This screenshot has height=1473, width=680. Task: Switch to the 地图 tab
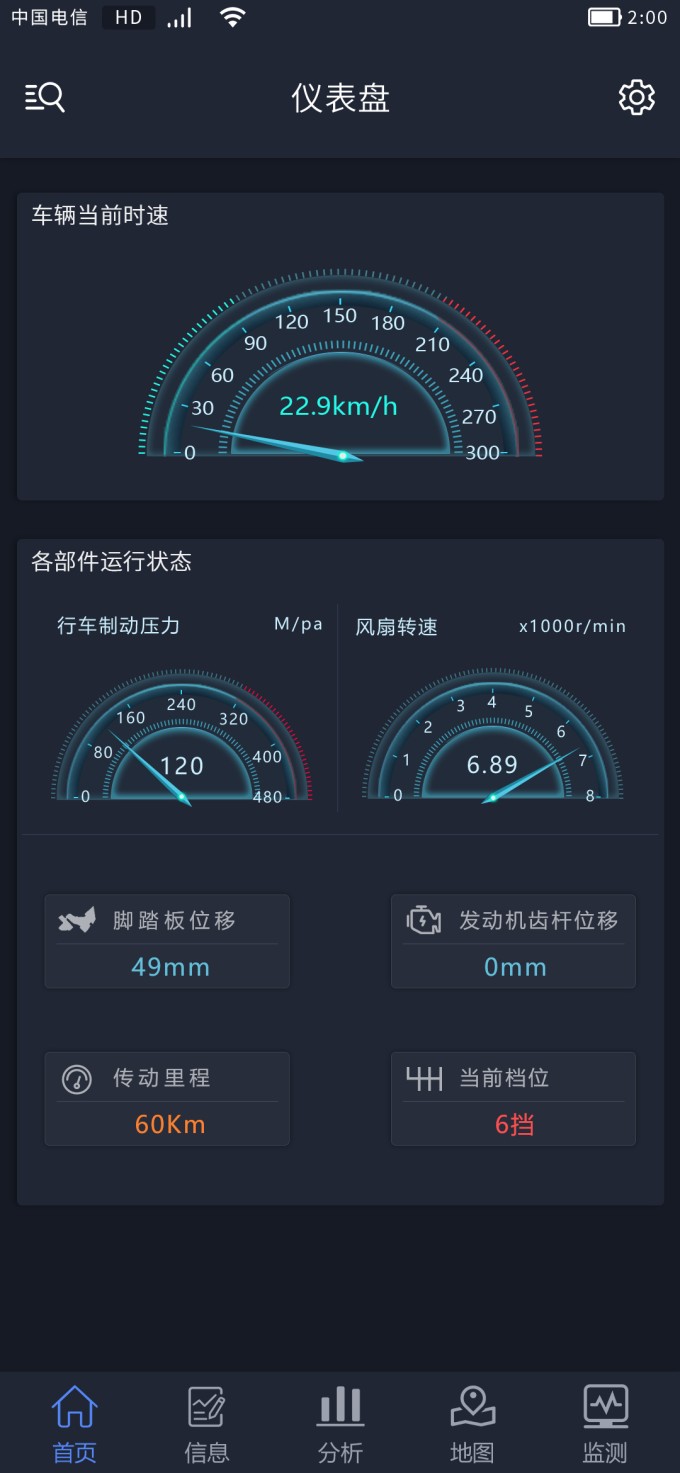tap(473, 1424)
